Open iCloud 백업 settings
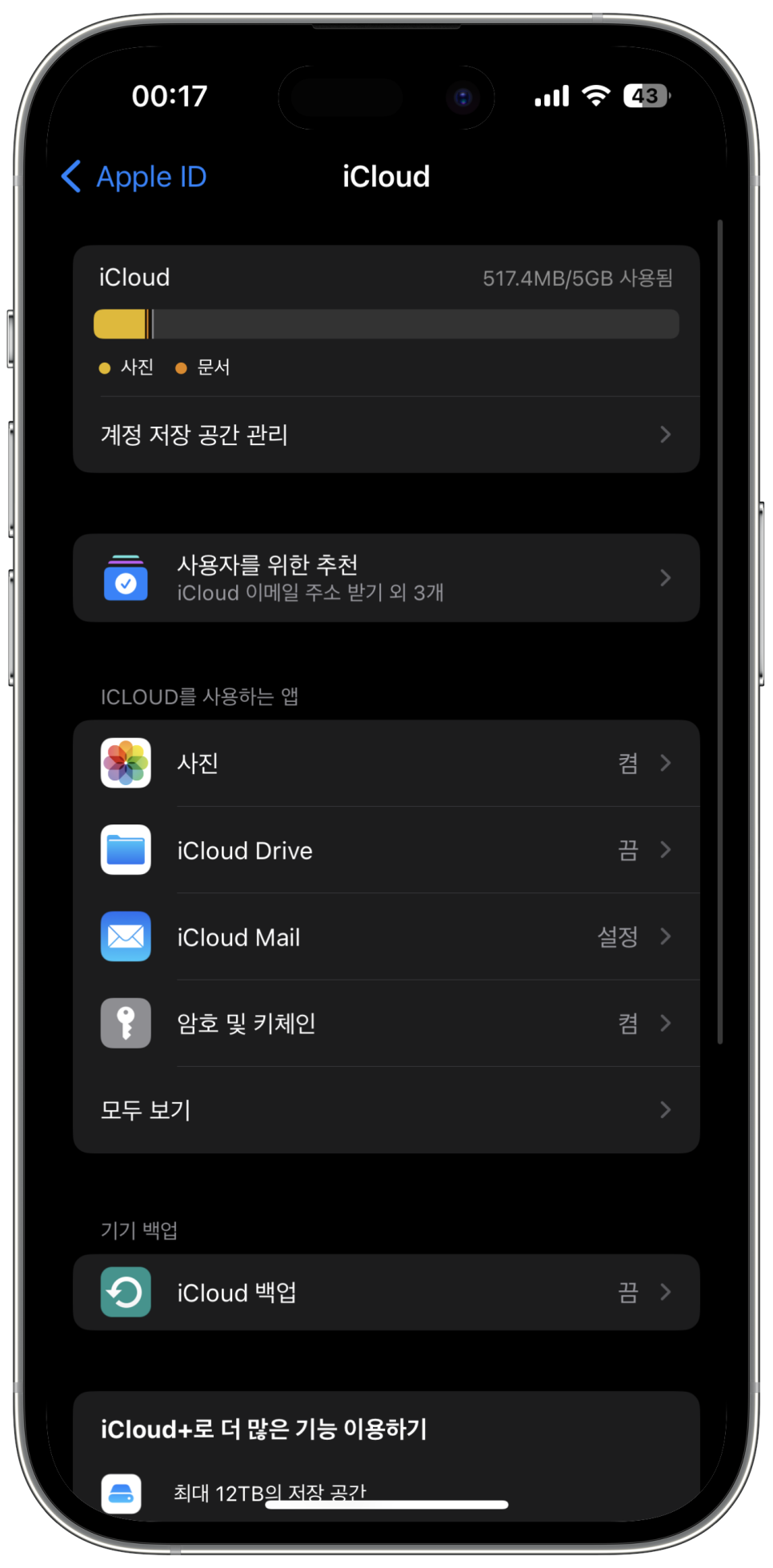 [386, 1293]
